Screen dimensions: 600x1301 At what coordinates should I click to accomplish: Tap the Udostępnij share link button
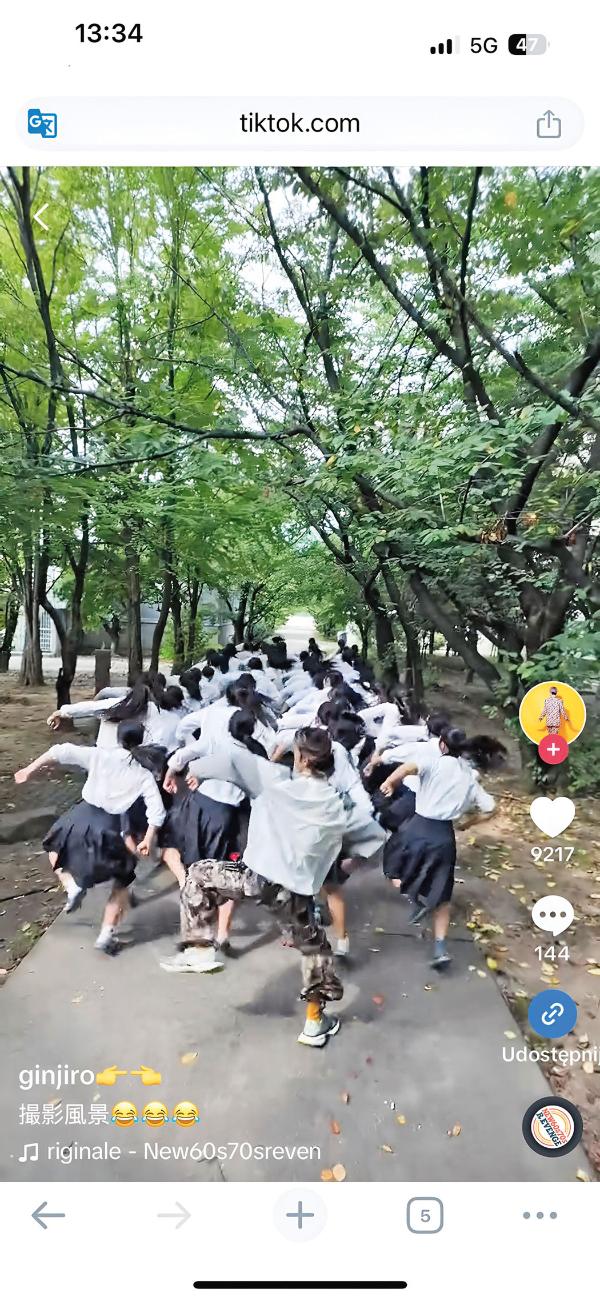tap(552, 1014)
